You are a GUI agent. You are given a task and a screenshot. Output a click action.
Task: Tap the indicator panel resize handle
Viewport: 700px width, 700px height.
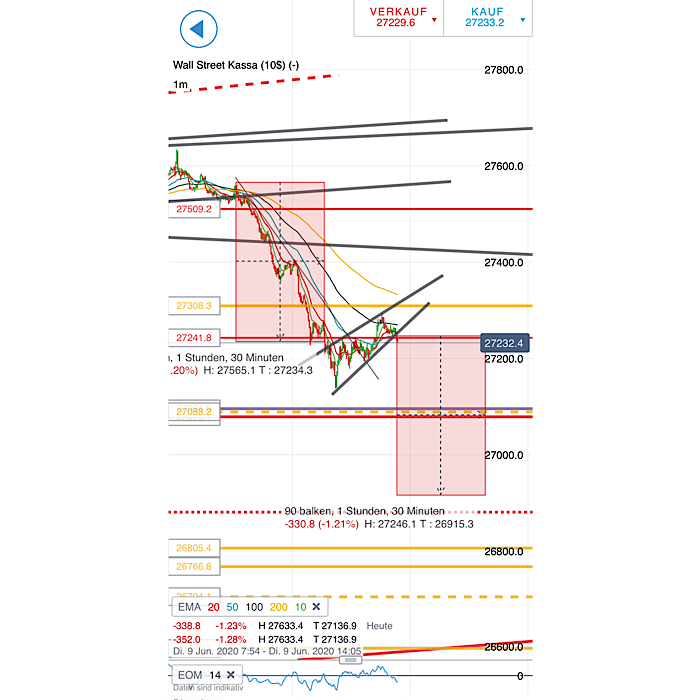(x=349, y=659)
